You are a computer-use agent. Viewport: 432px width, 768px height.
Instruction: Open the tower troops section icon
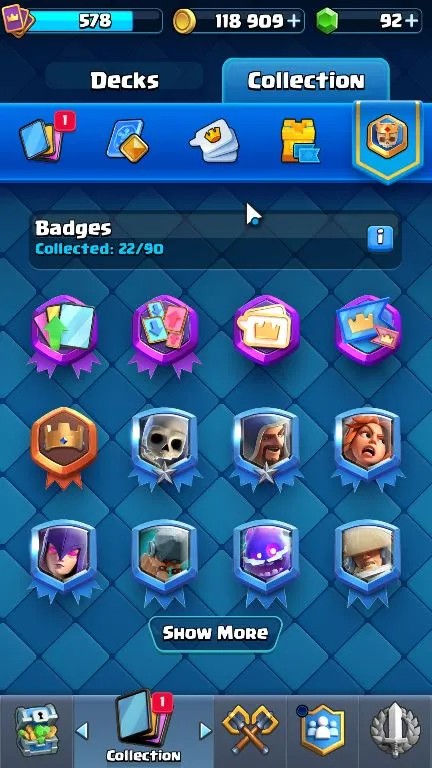pyautogui.click(x=299, y=141)
